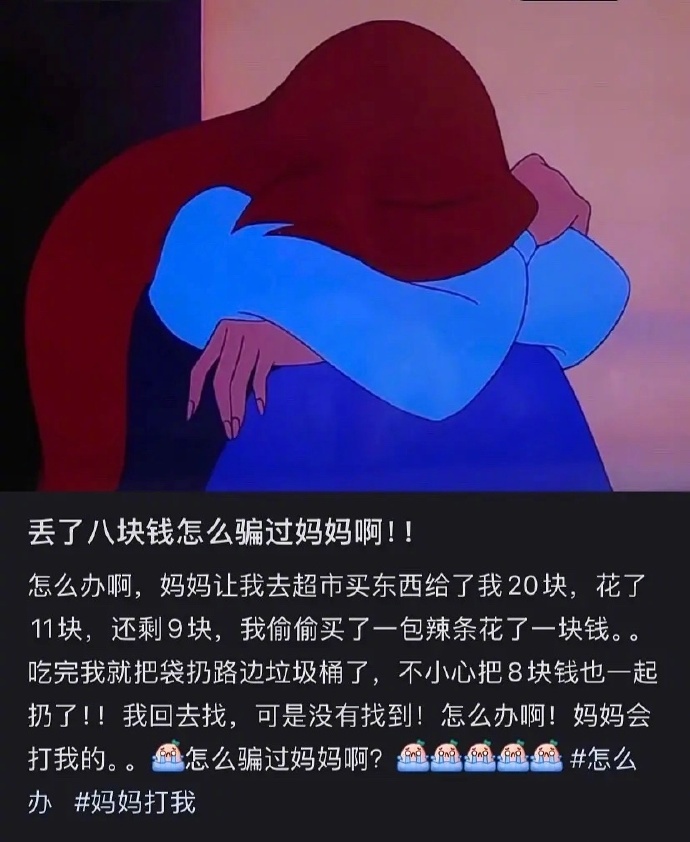The width and height of the screenshot is (690, 842).
Task: Open the crying cartoon post image
Action: (345, 245)
